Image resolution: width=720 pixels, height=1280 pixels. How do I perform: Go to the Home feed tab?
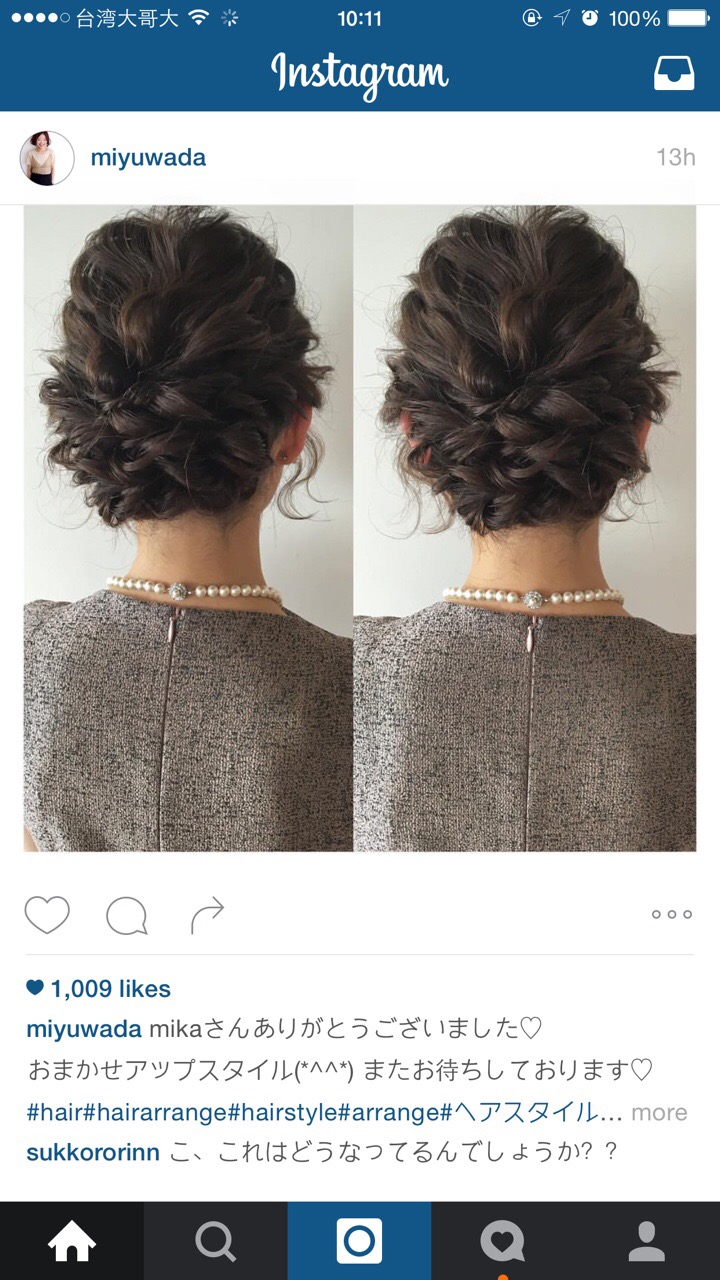(x=72, y=1242)
